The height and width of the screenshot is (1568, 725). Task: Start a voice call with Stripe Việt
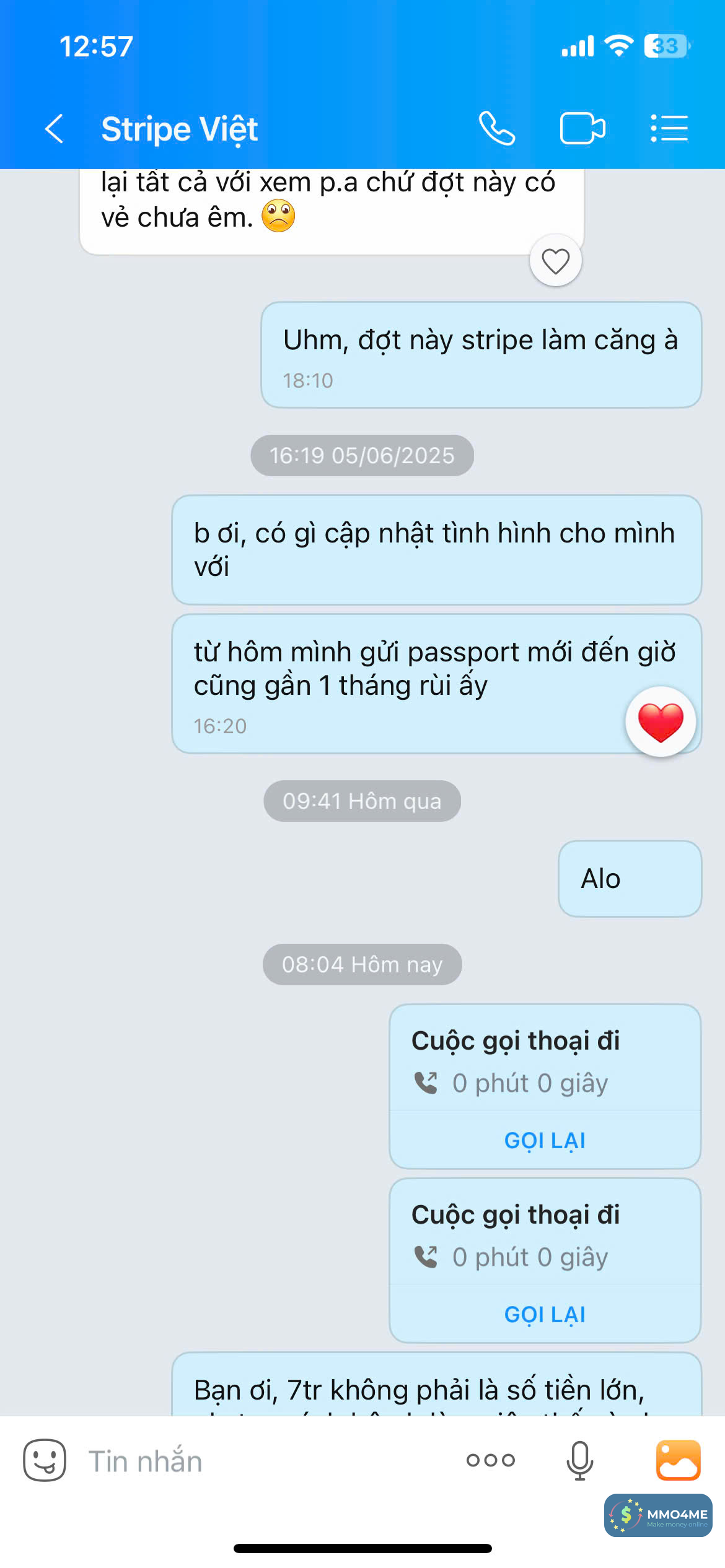point(497,129)
